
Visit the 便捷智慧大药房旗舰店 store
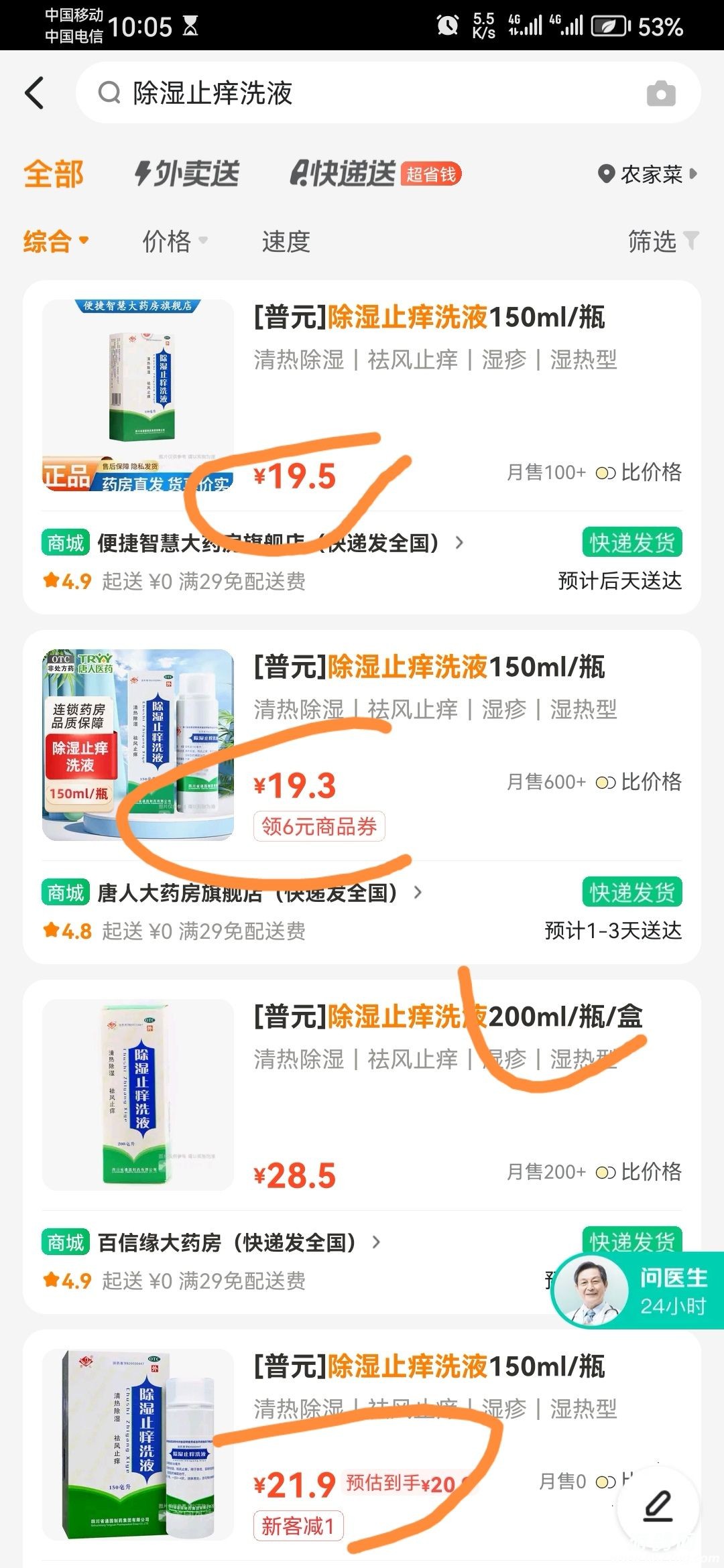[x=268, y=543]
